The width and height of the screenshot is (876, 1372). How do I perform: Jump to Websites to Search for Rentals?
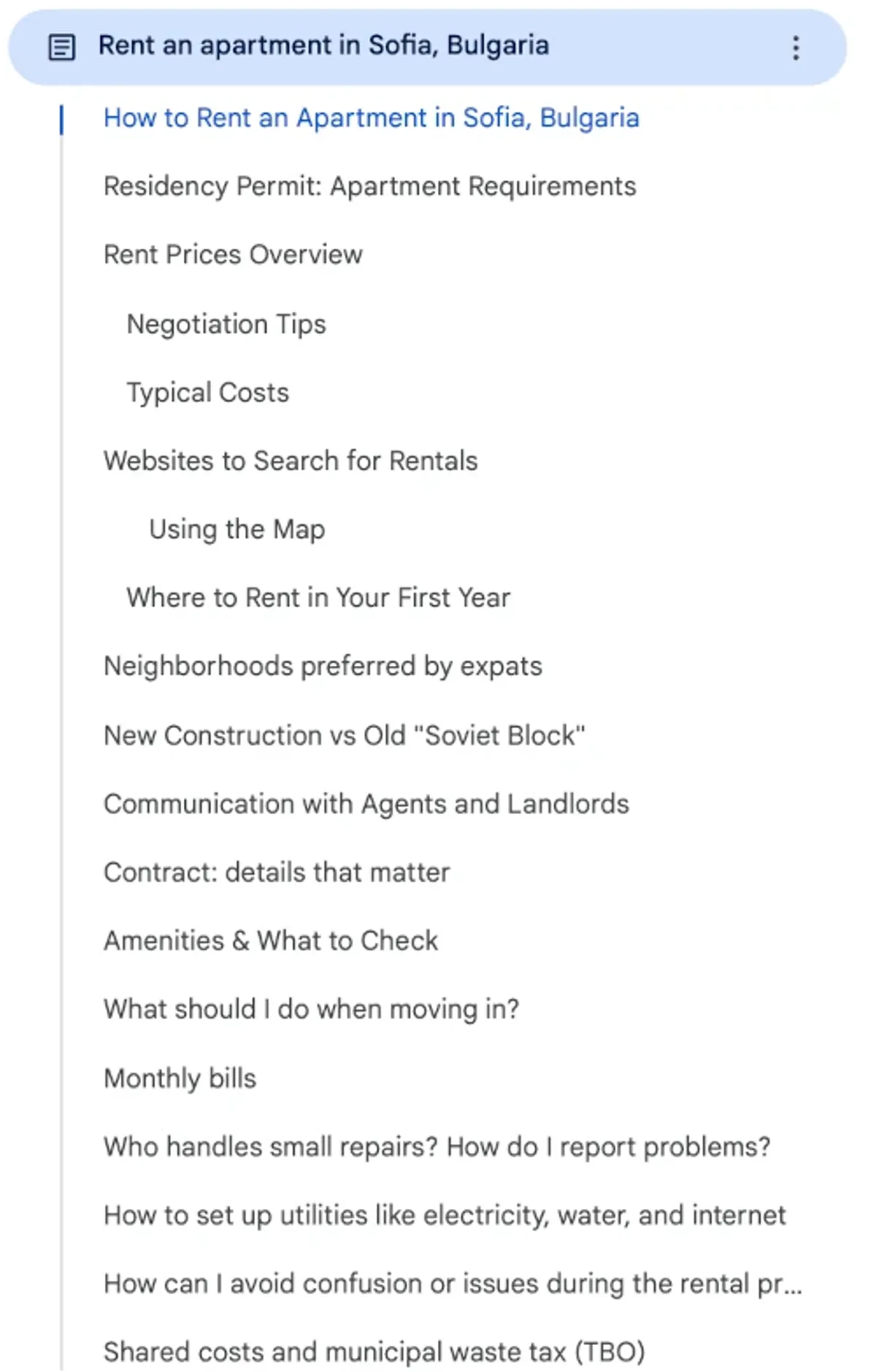coord(291,461)
